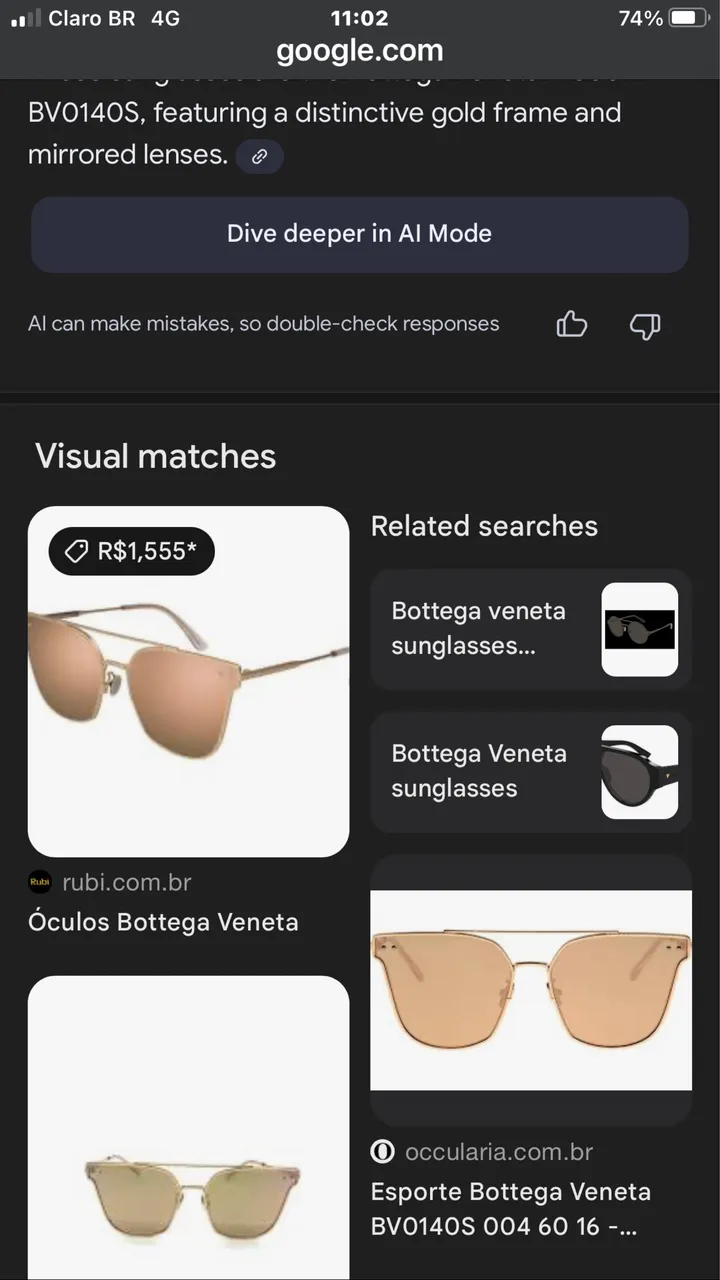Give thumbs up to the AI response
The image size is (720, 1280).
click(572, 324)
